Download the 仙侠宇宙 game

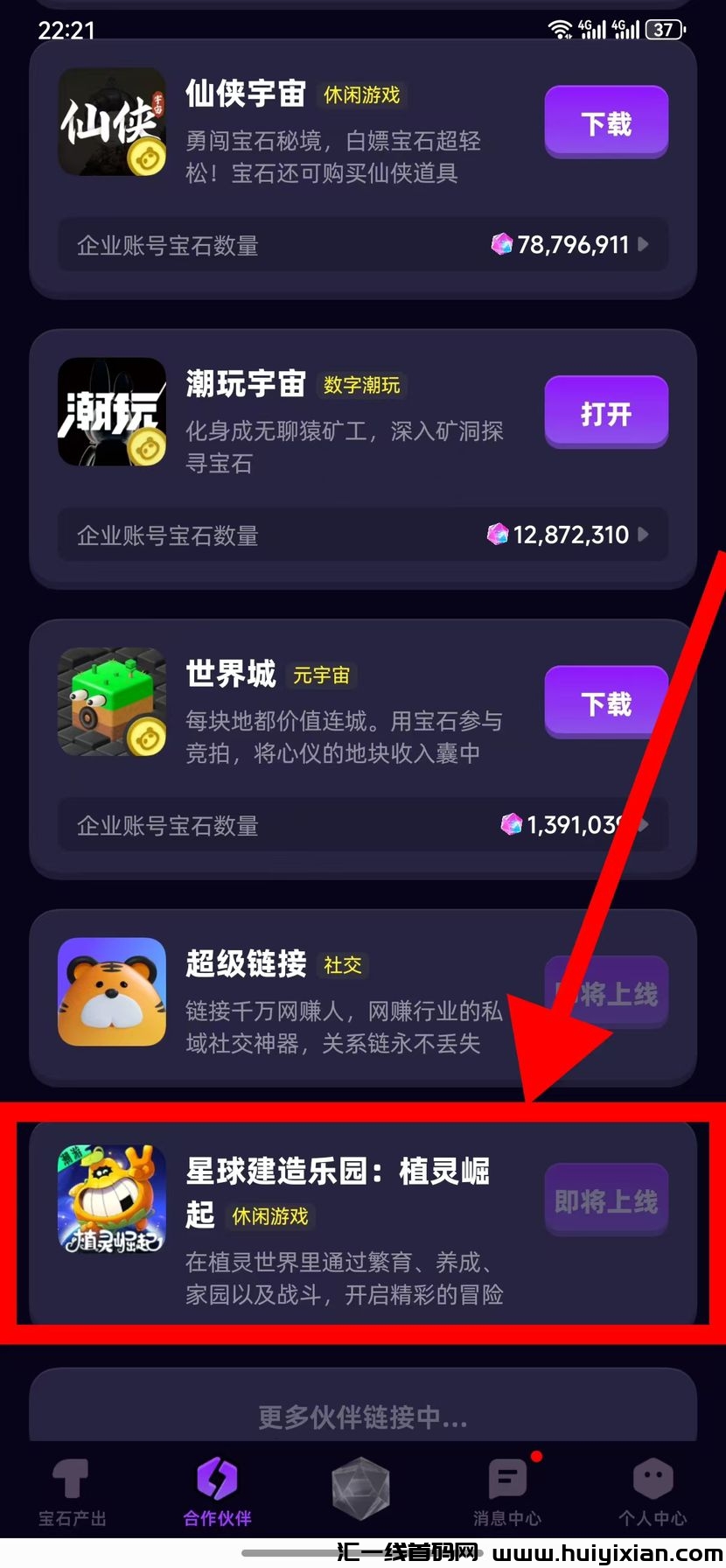click(x=606, y=122)
